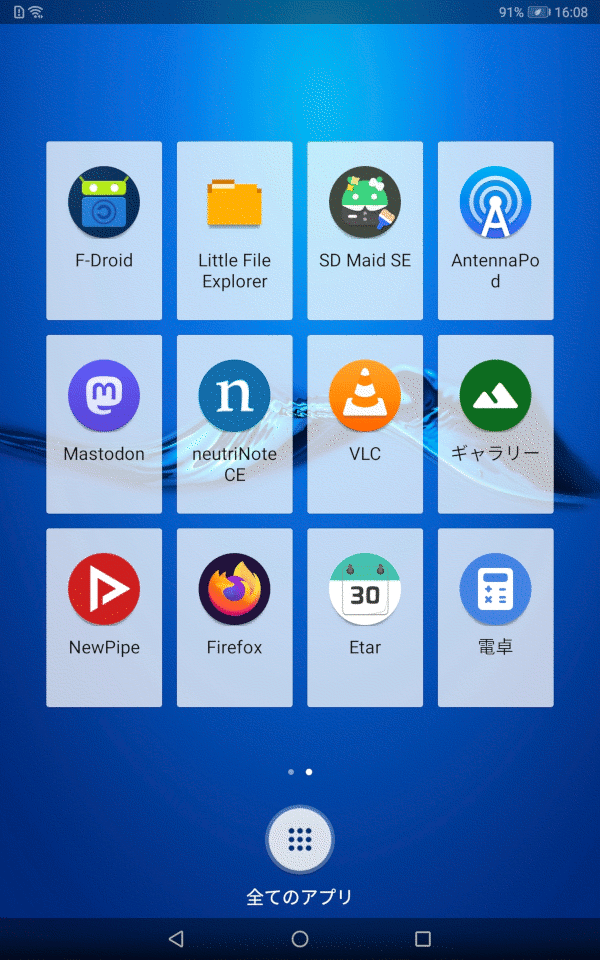Open the Etar calendar
Image resolution: width=600 pixels, height=960 pixels.
click(x=365, y=590)
